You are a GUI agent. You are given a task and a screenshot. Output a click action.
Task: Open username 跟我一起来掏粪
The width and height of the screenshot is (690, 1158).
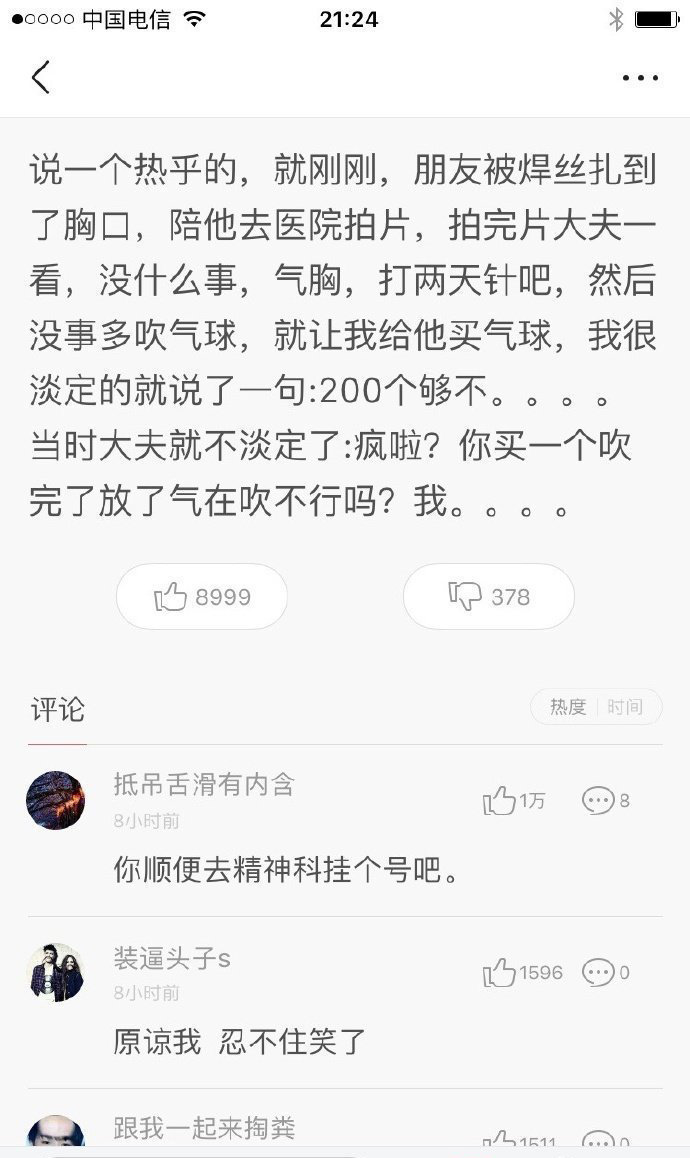click(204, 1129)
